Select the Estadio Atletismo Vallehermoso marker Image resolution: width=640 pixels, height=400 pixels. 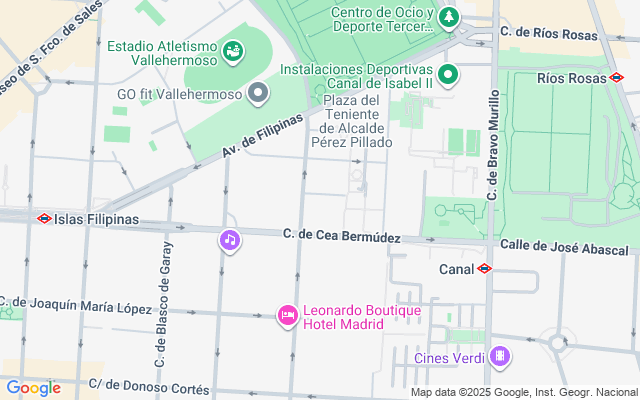[234, 49]
